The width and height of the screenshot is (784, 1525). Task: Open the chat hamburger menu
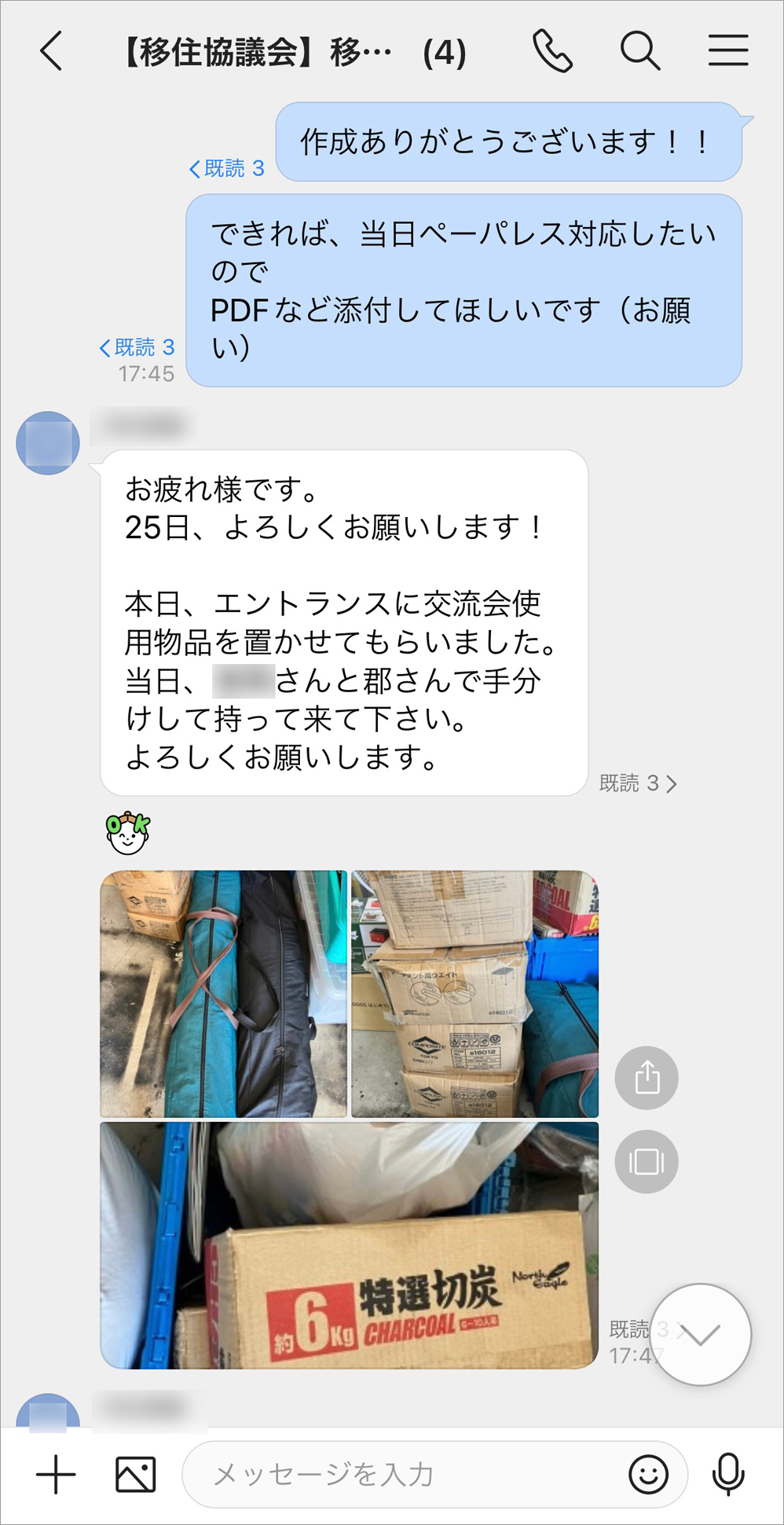(x=727, y=52)
